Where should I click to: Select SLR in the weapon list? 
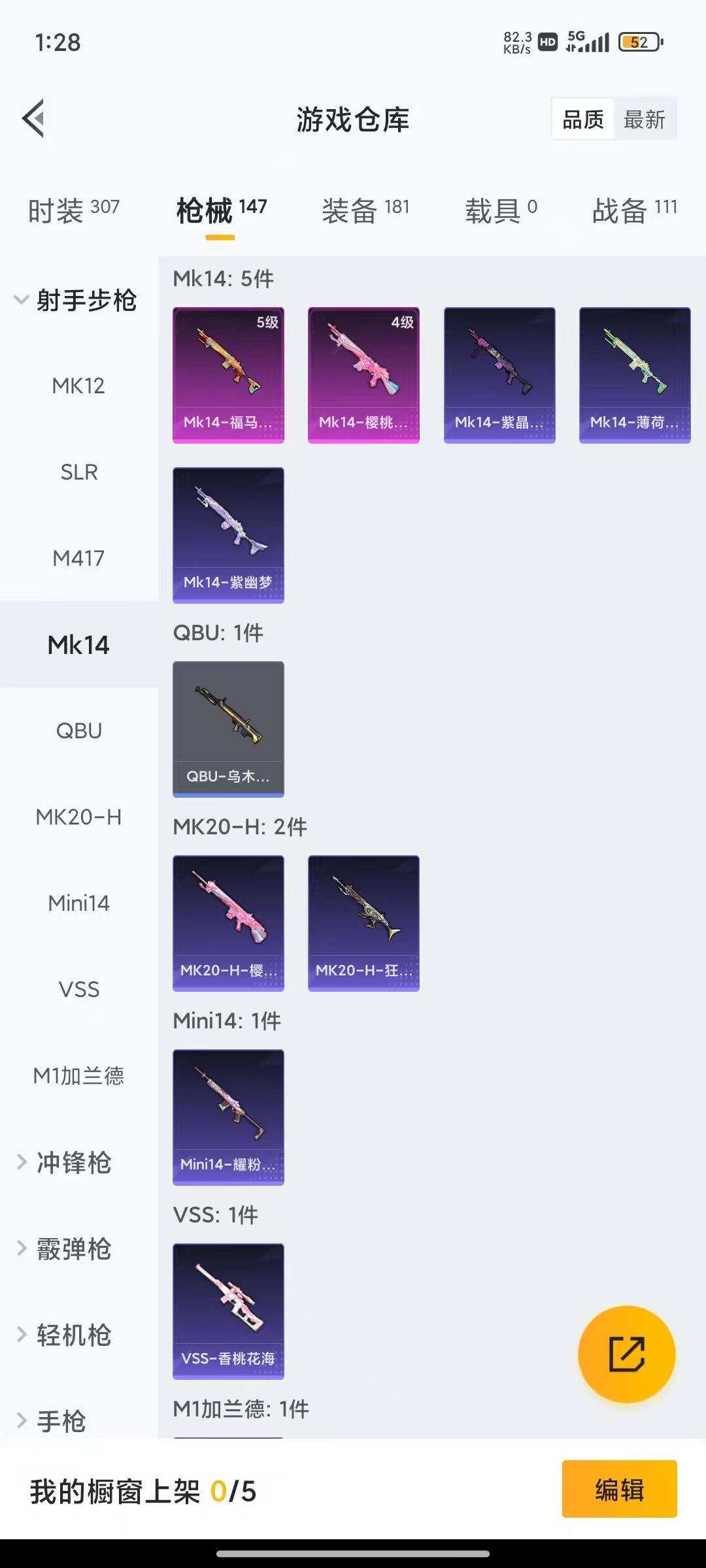click(78, 472)
